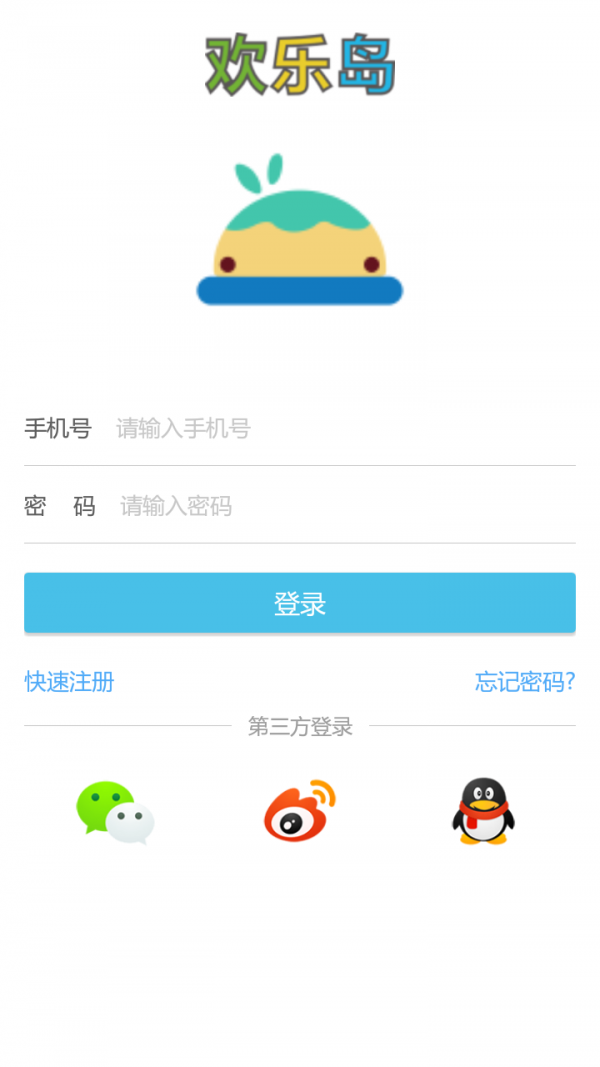Open 快速注册 quick registration

pos(69,682)
